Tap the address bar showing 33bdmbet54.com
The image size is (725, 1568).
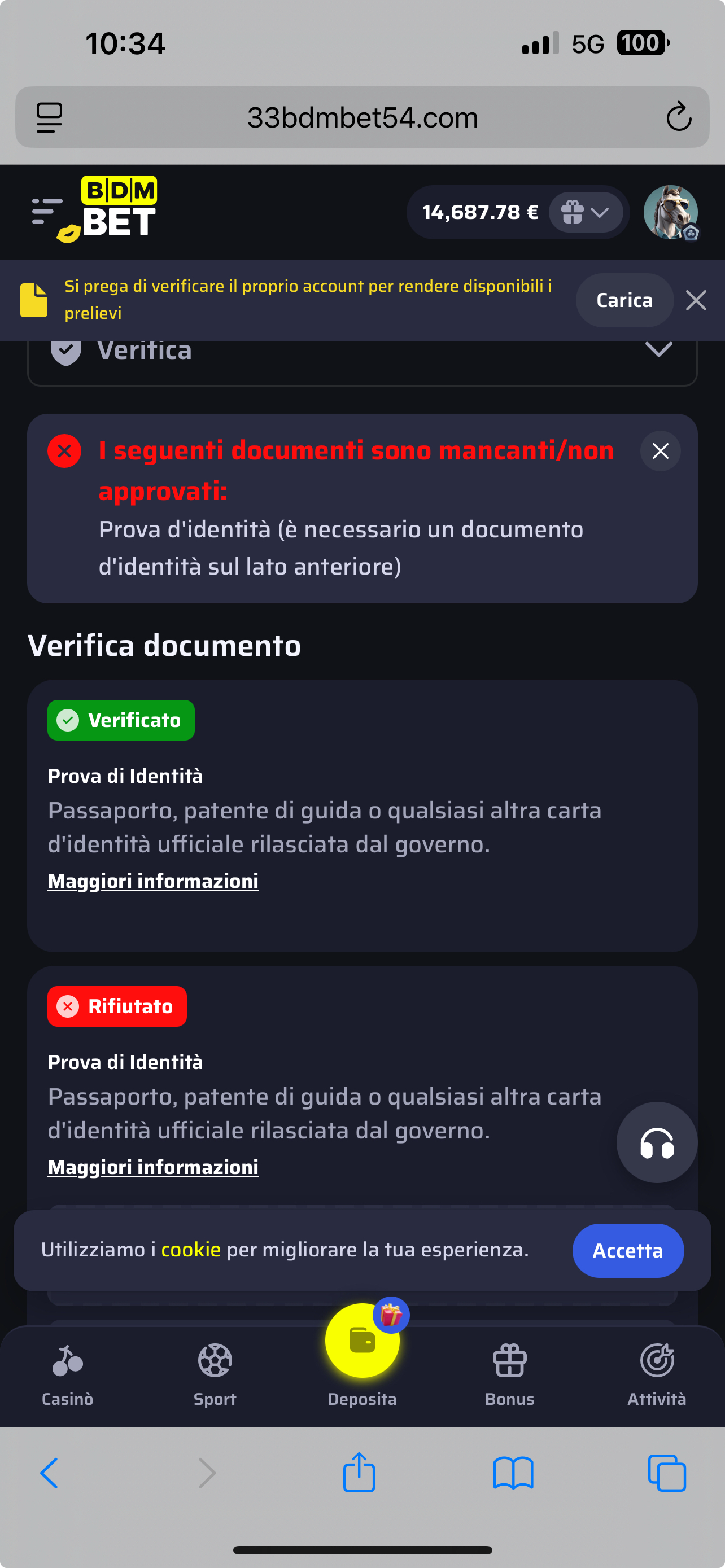pos(362,117)
